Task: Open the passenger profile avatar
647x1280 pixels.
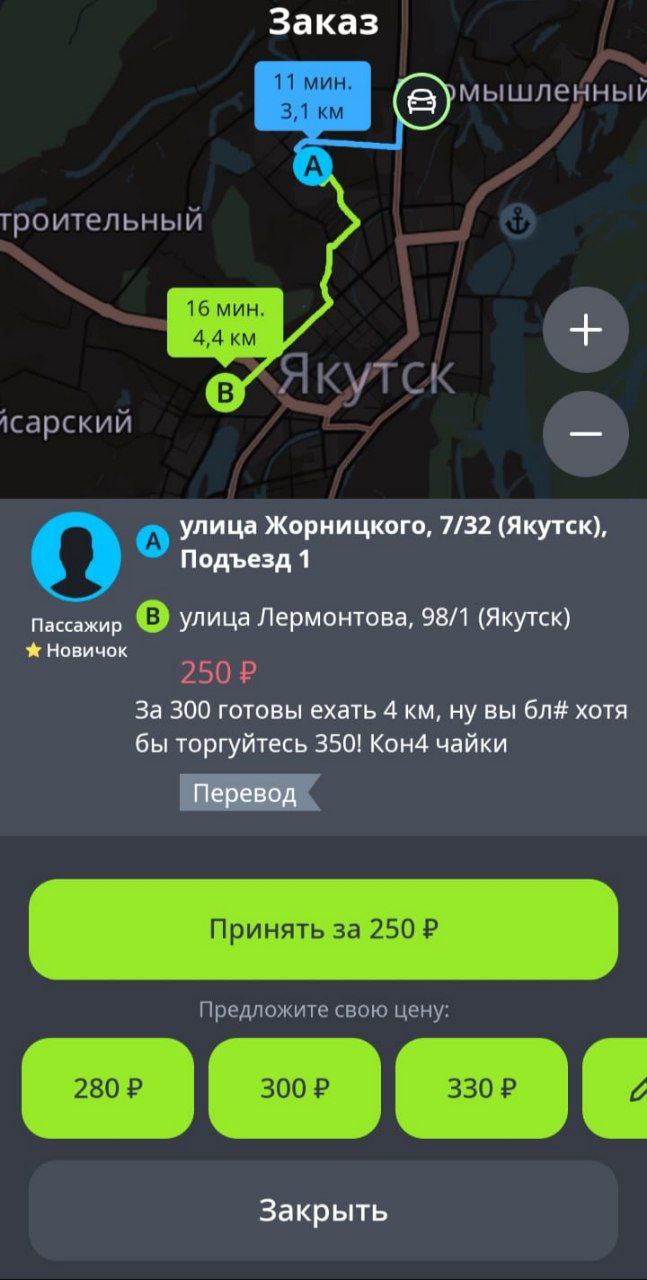Action: coord(76,557)
